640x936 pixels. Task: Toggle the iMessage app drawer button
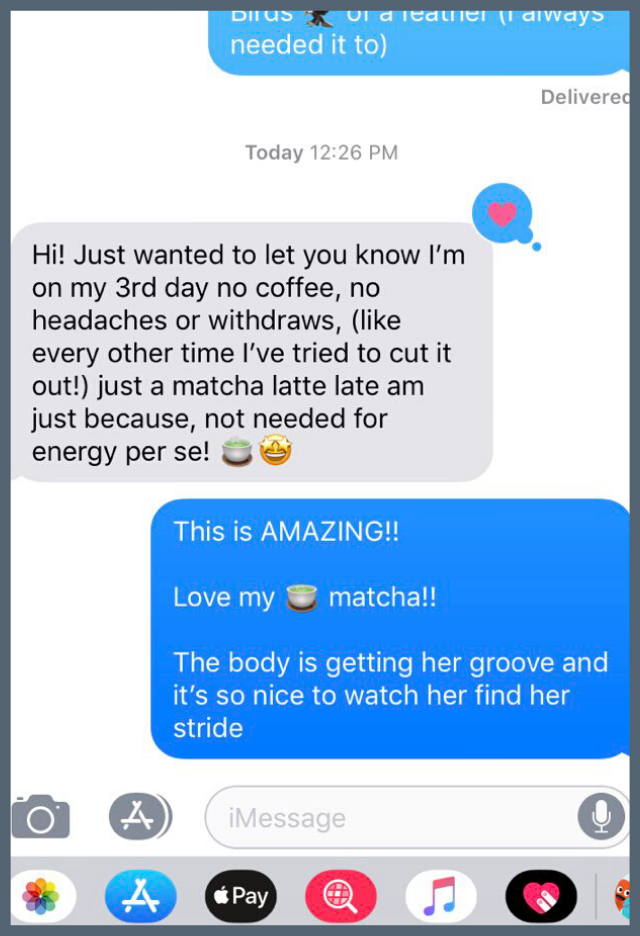[x=140, y=817]
